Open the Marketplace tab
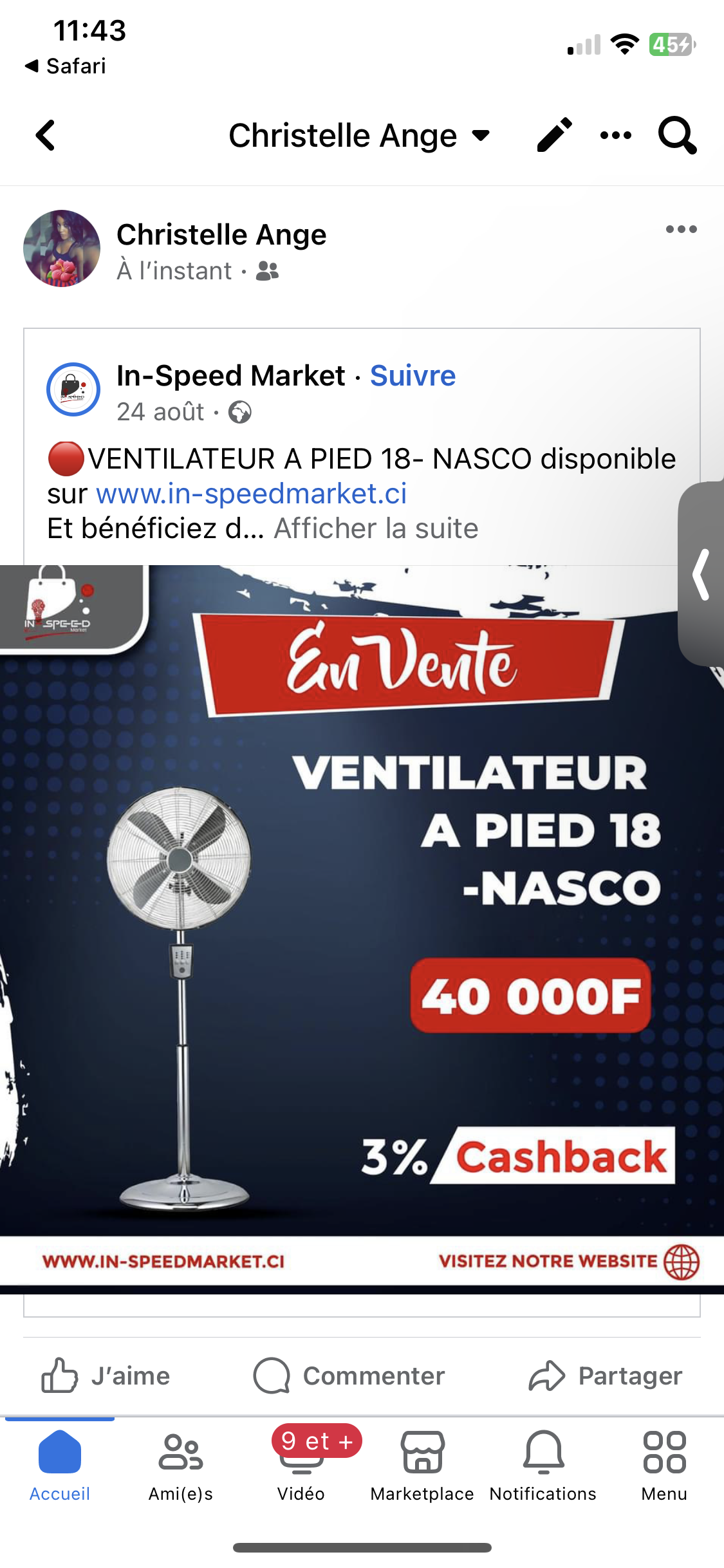This screenshot has height=1568, width=724. pyautogui.click(x=422, y=1466)
